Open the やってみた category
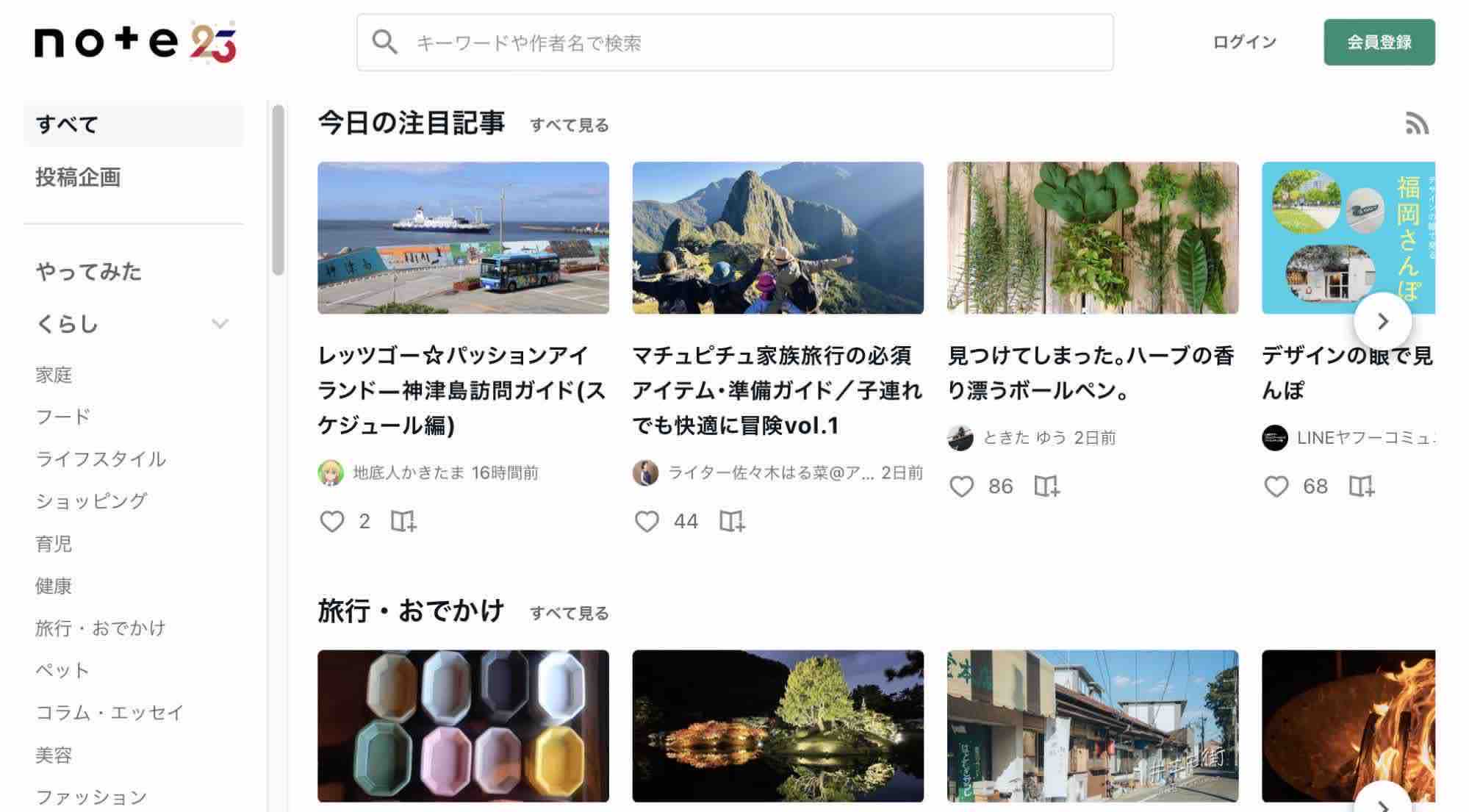This screenshot has height=812, width=1469. click(x=88, y=272)
